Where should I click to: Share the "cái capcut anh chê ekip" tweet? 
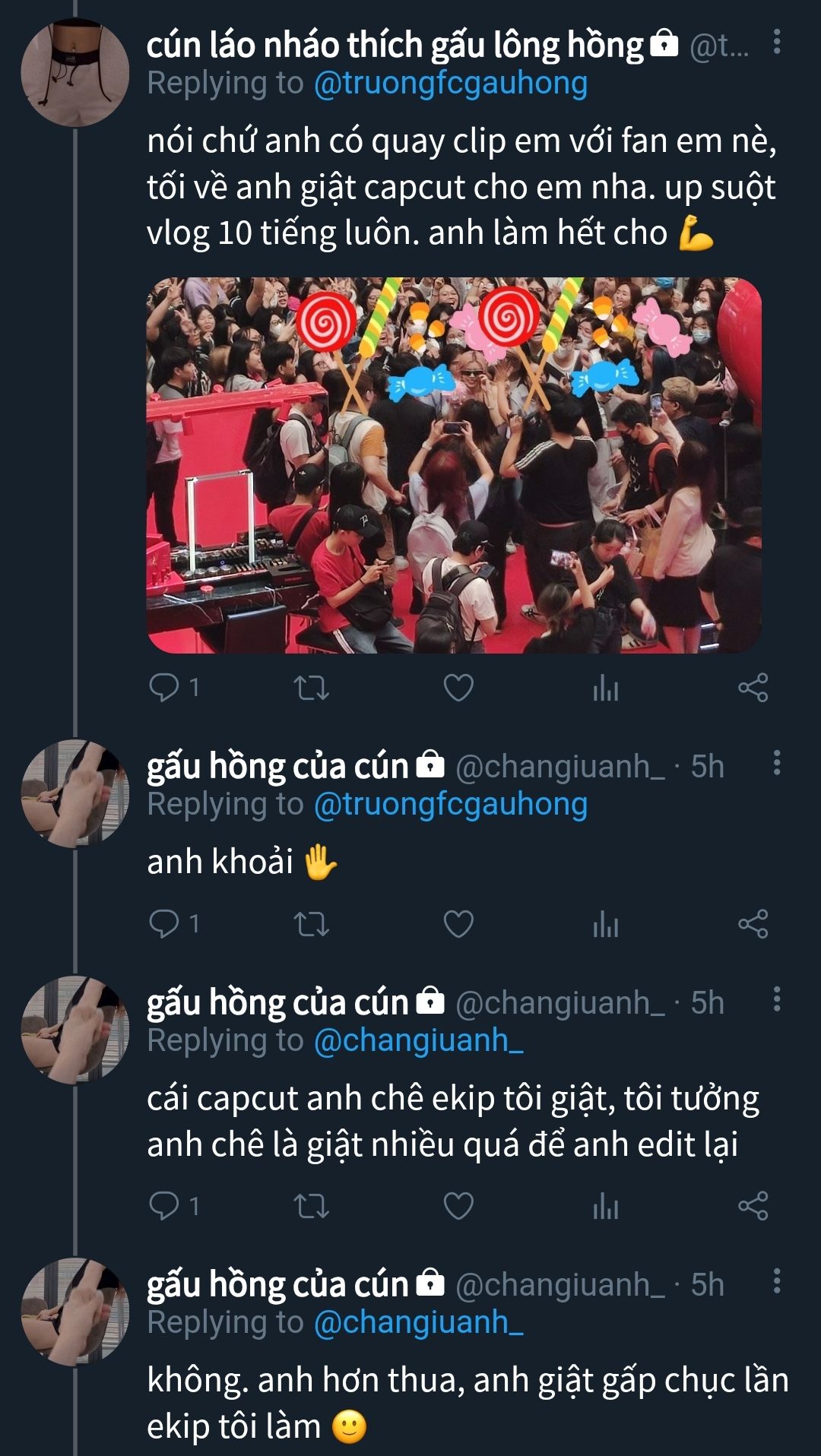(753, 1206)
